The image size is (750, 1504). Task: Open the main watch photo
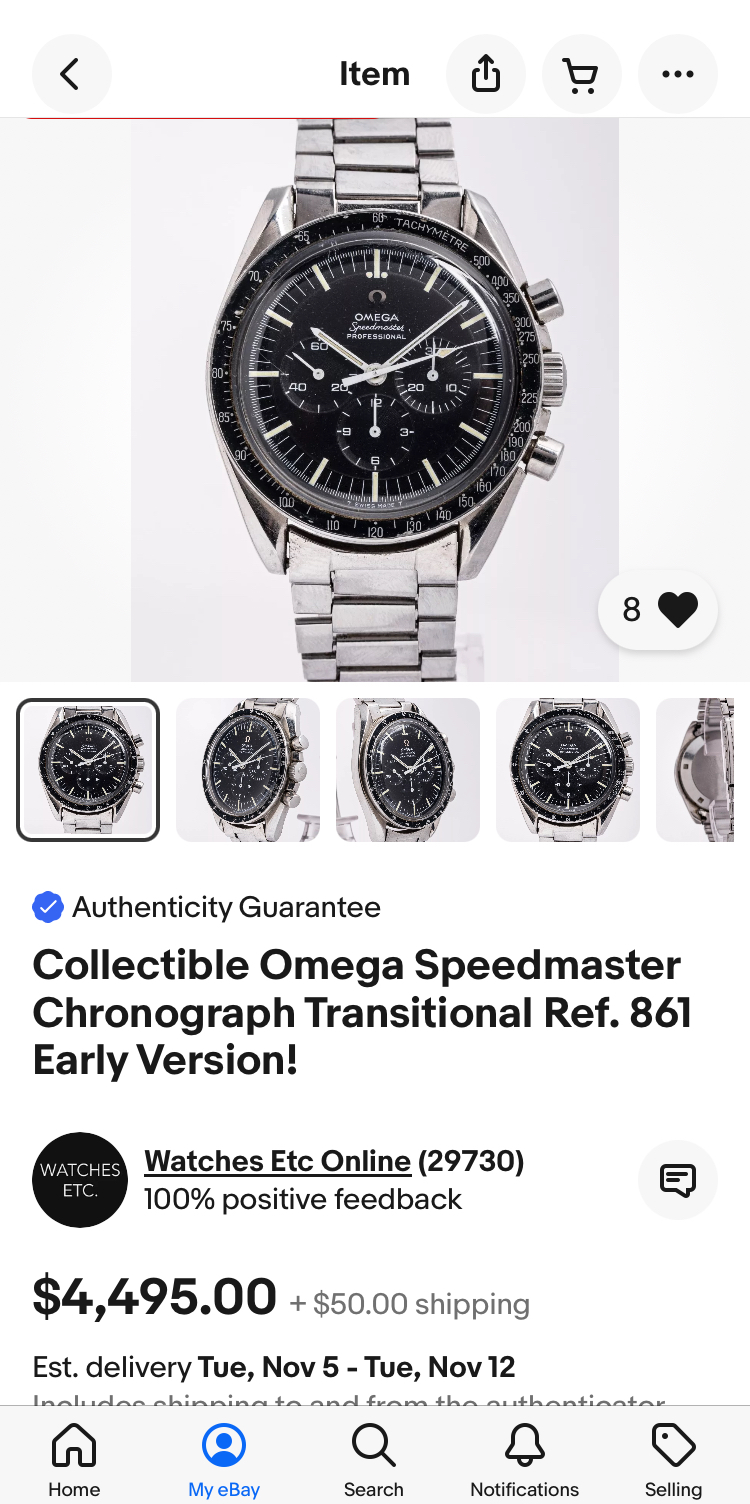pos(375,400)
